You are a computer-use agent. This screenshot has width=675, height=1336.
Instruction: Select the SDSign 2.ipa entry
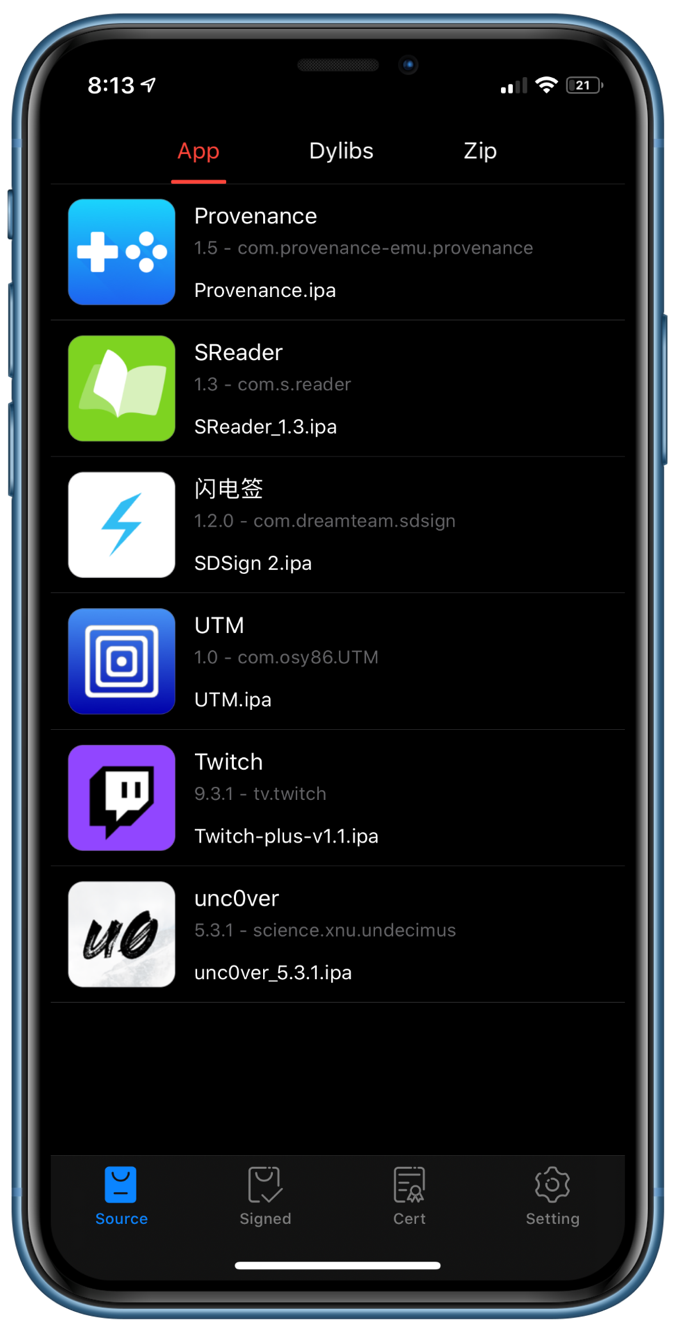[338, 525]
